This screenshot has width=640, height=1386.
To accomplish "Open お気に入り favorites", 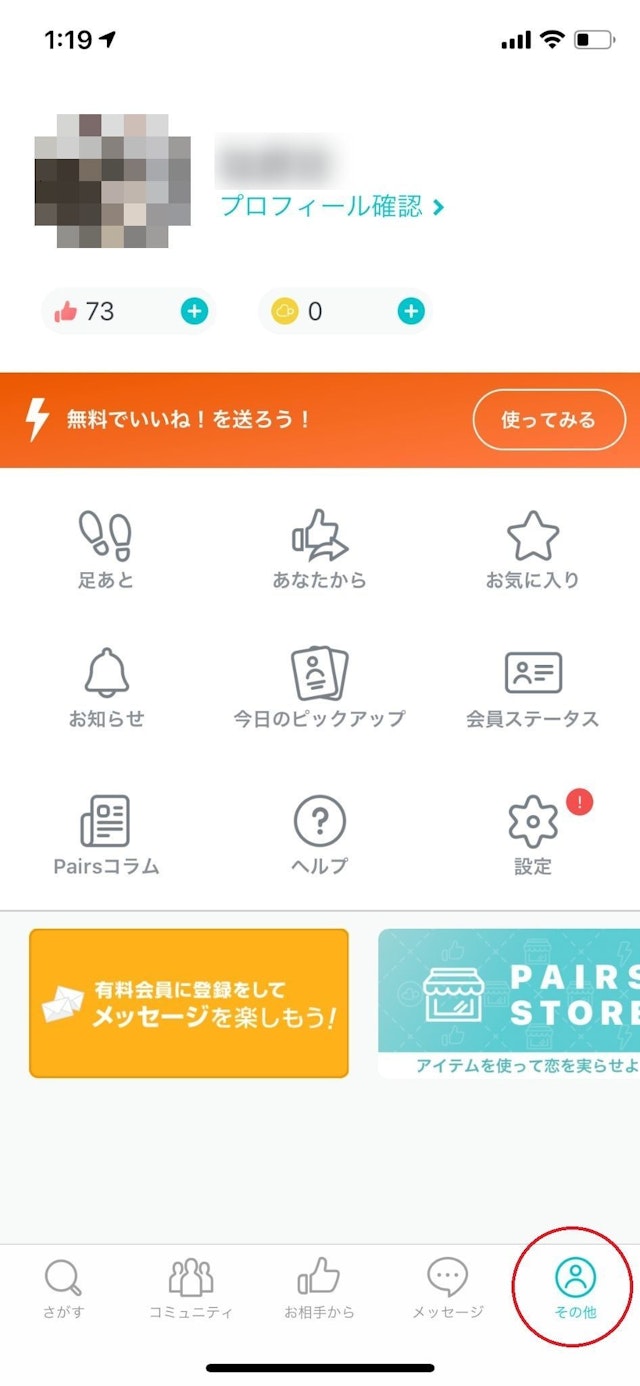I will (532, 549).
